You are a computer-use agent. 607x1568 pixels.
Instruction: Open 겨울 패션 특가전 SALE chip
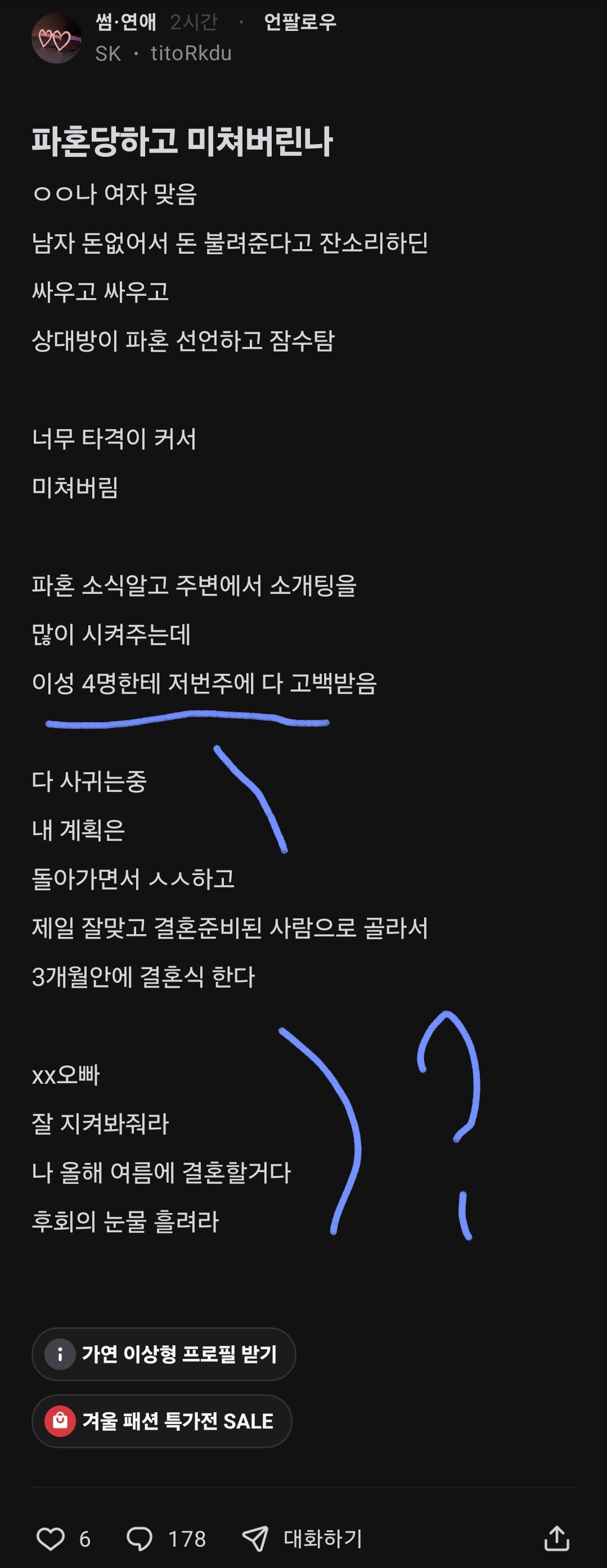click(161, 1421)
